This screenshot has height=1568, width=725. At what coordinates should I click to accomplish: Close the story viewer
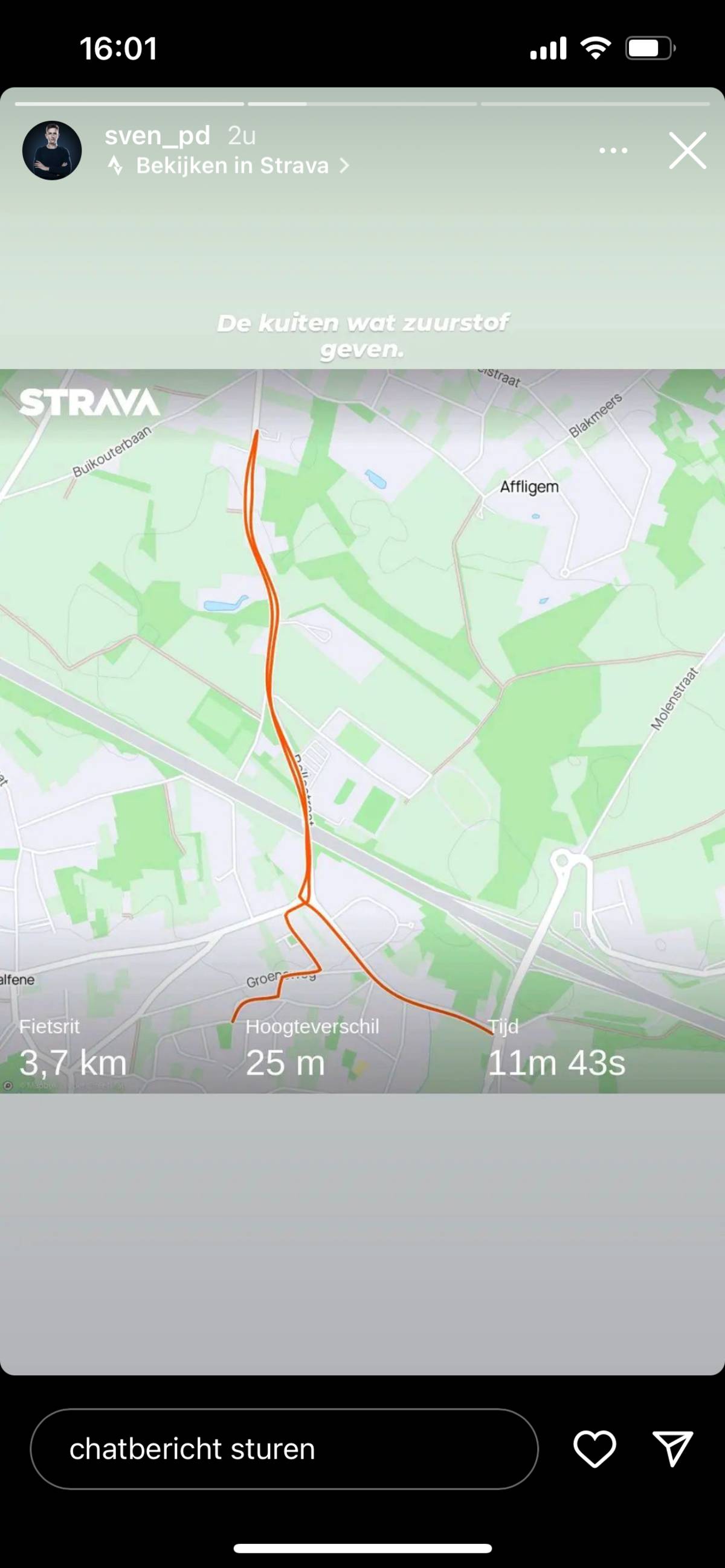tap(687, 150)
